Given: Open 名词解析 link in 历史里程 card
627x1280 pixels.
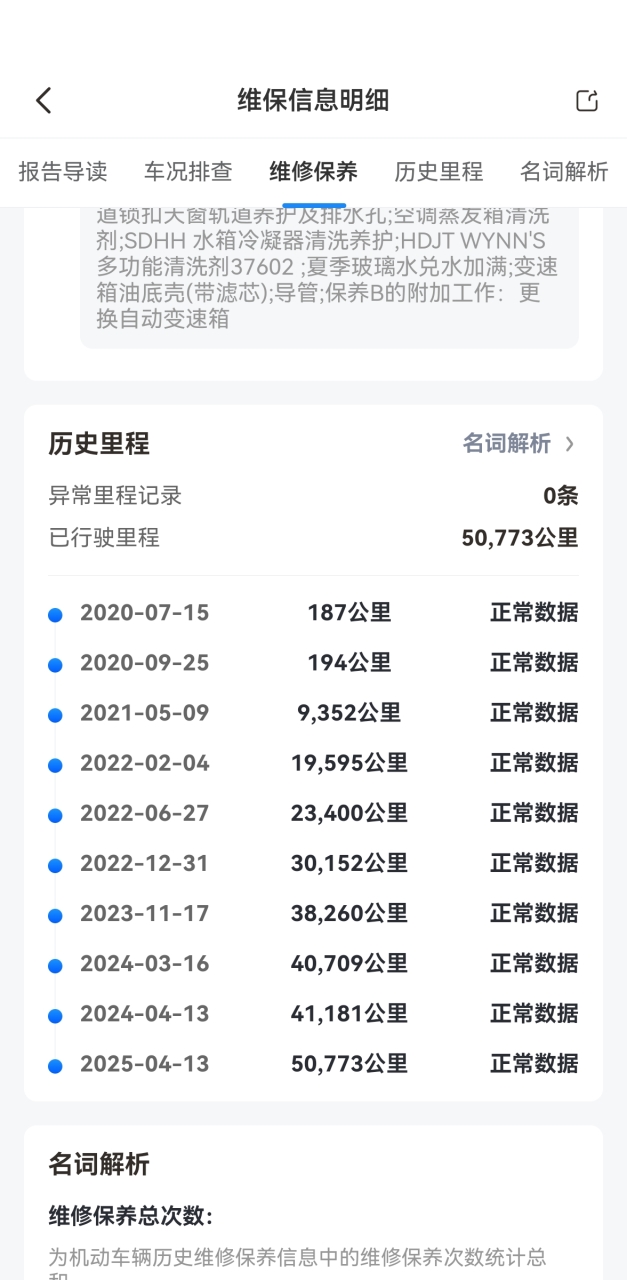Looking at the screenshot, I should 518,444.
